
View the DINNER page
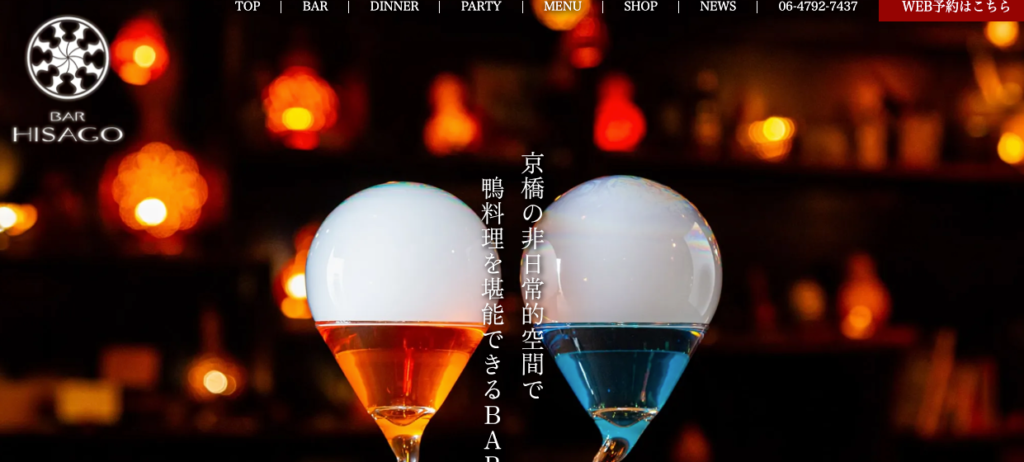click(x=394, y=7)
